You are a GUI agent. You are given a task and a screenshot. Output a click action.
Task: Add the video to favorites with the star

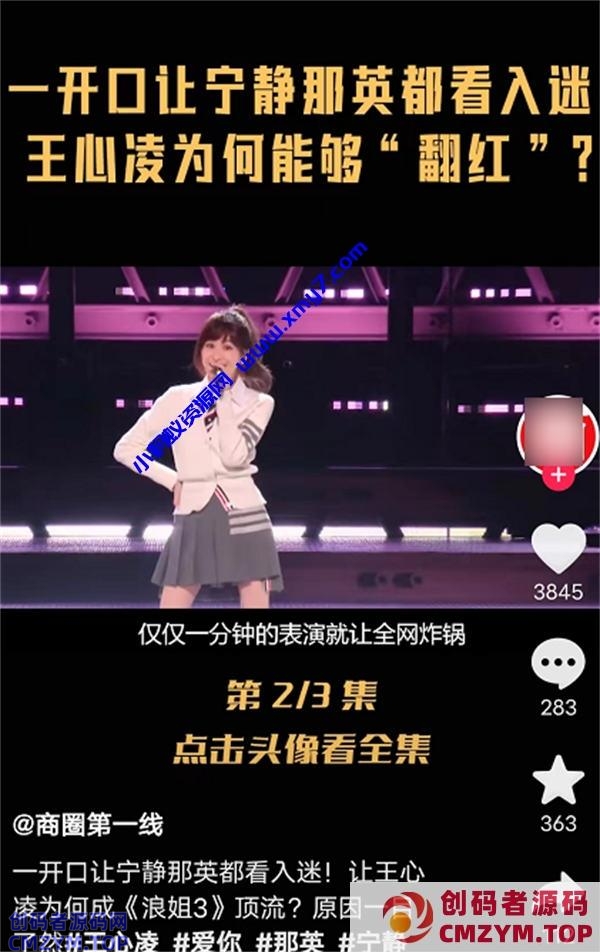point(557,781)
